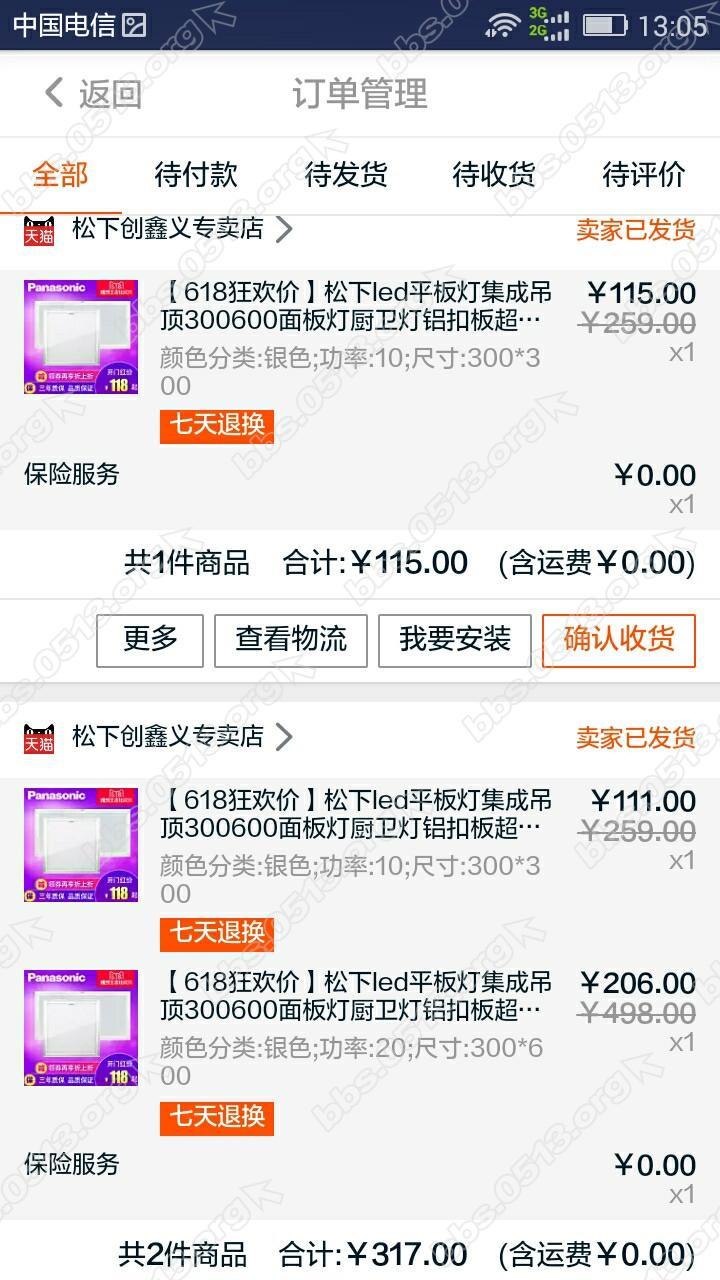Tap the back arrow next to 返回
The image size is (720, 1280).
(x=53, y=93)
